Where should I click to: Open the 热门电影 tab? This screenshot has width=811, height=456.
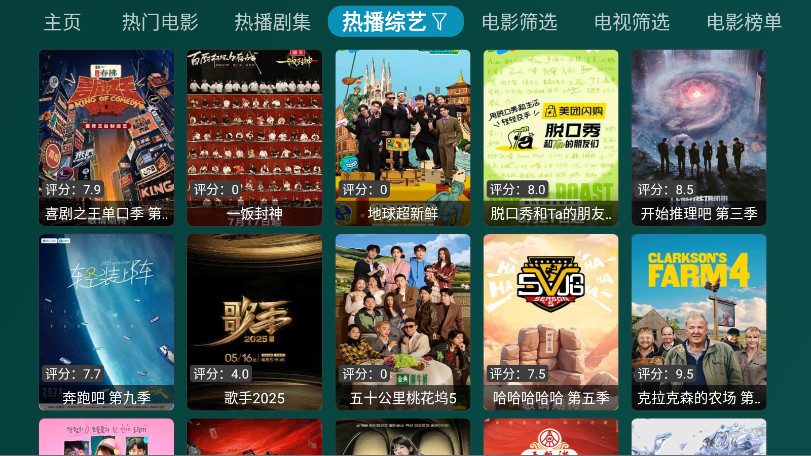[x=160, y=22]
